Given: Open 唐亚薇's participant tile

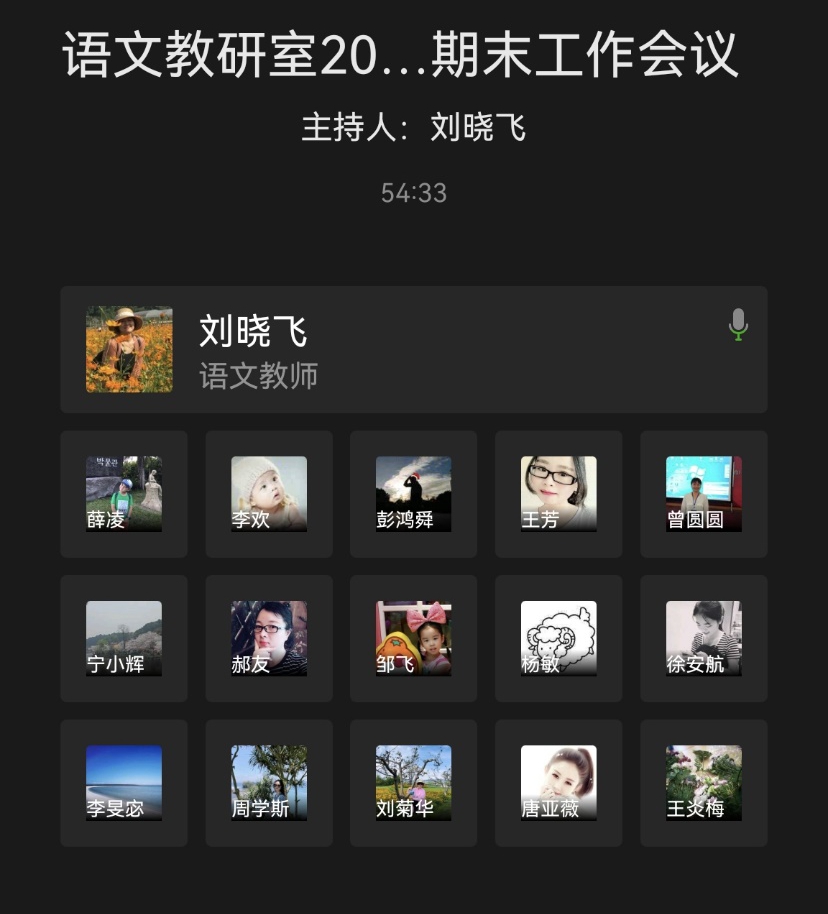Looking at the screenshot, I should 558,783.
